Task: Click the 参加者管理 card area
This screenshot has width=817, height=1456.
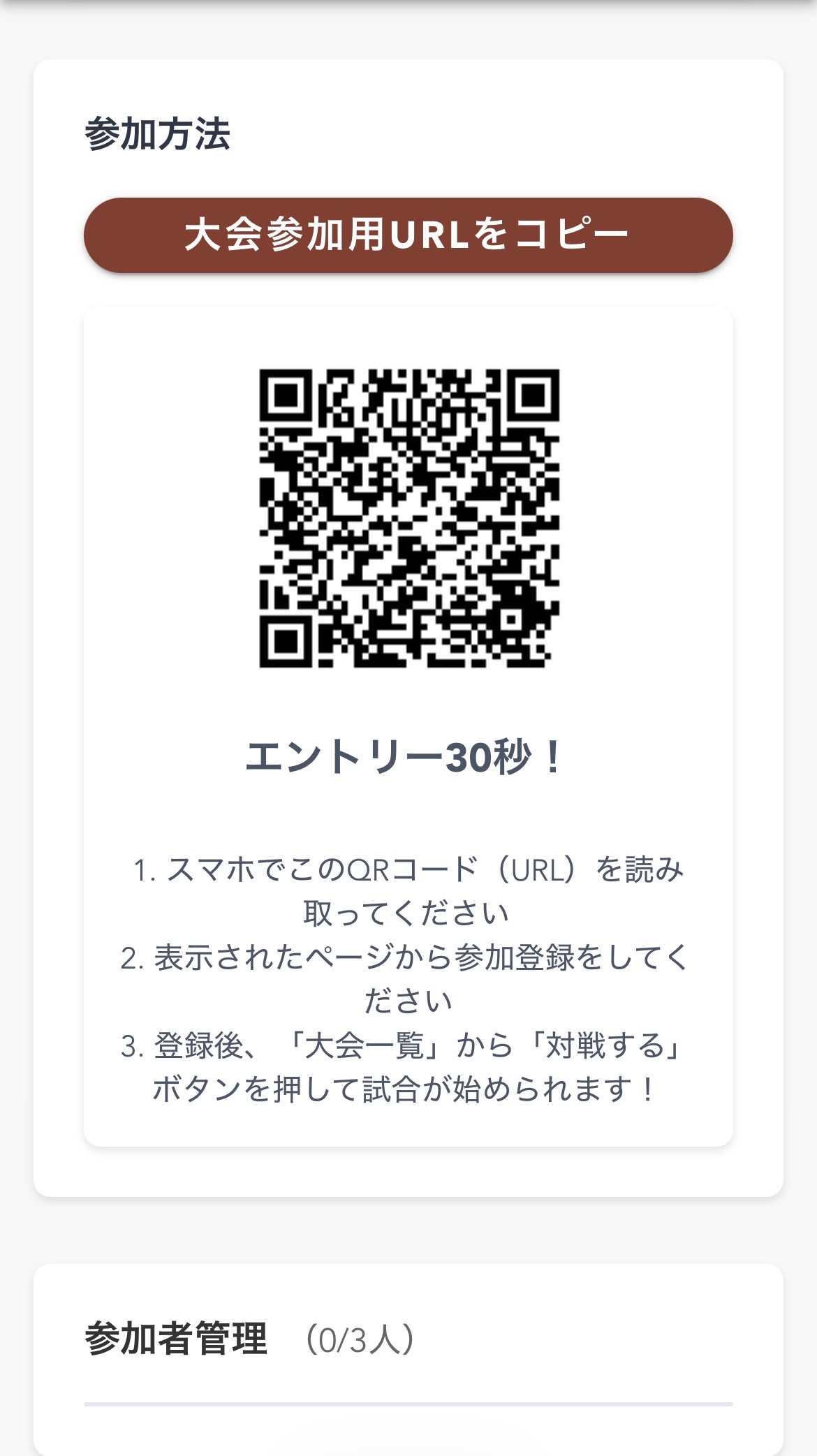Action: (x=408, y=1362)
